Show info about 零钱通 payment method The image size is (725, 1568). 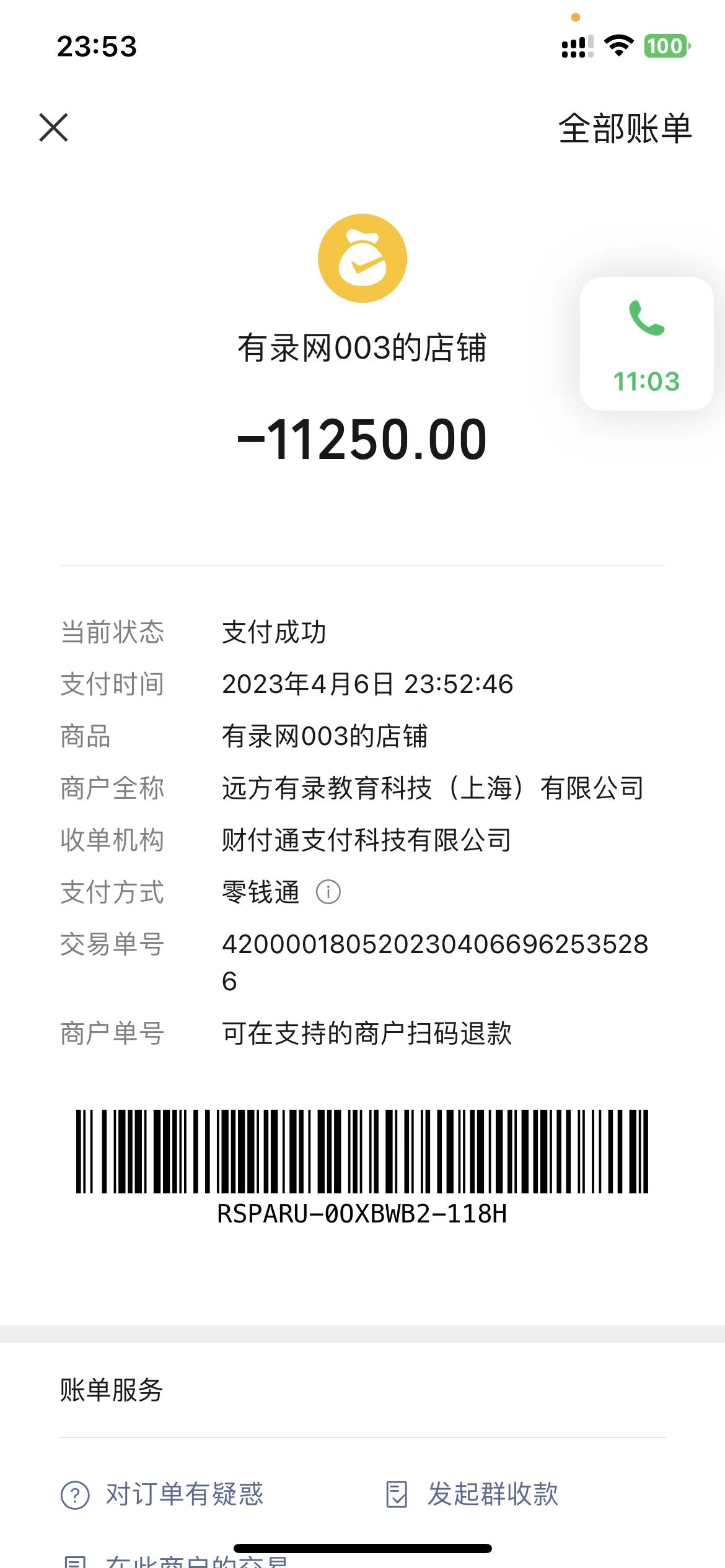tap(328, 892)
